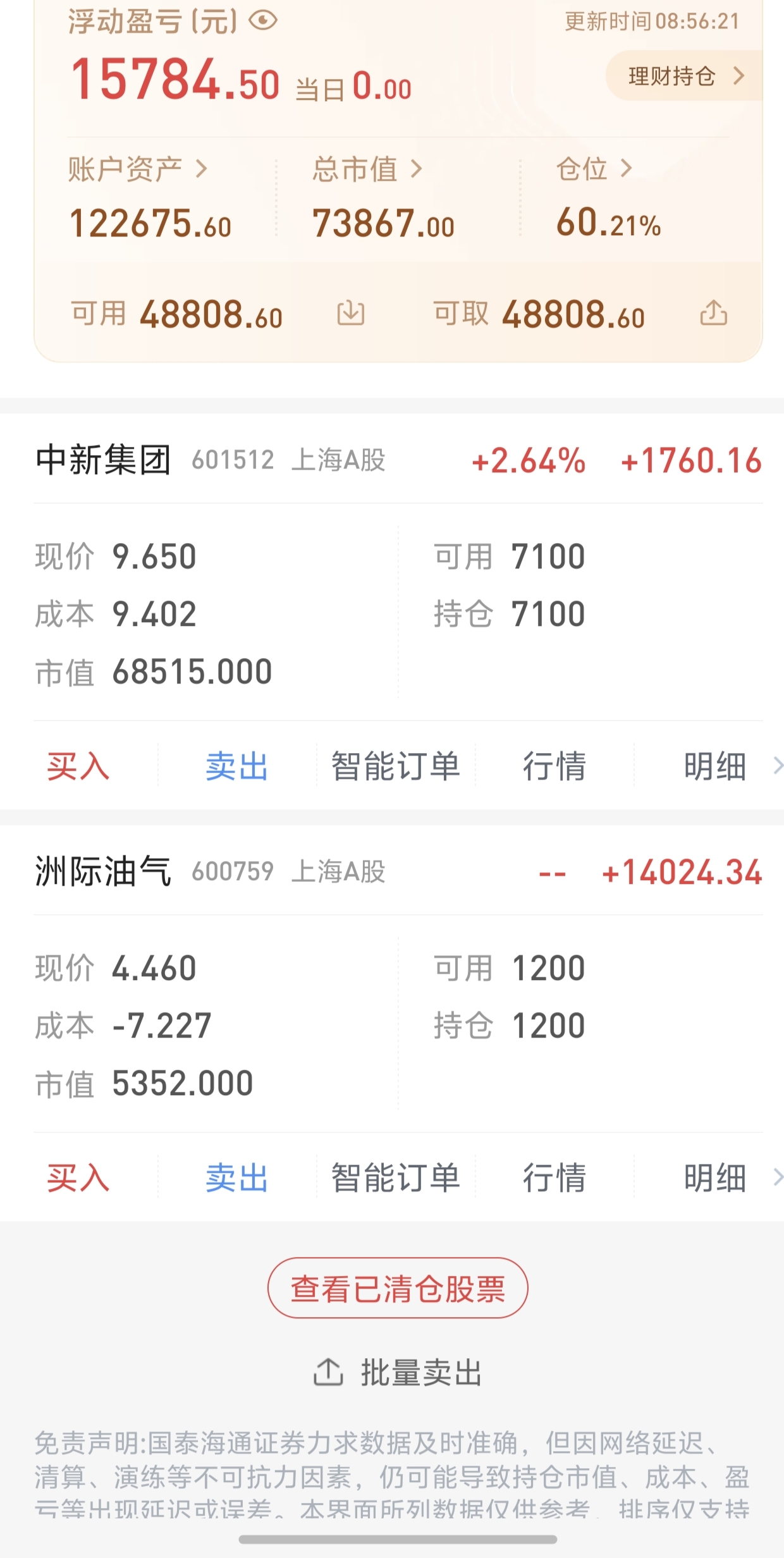
Task: View 行情 quotes for 中新集团
Action: point(554,766)
